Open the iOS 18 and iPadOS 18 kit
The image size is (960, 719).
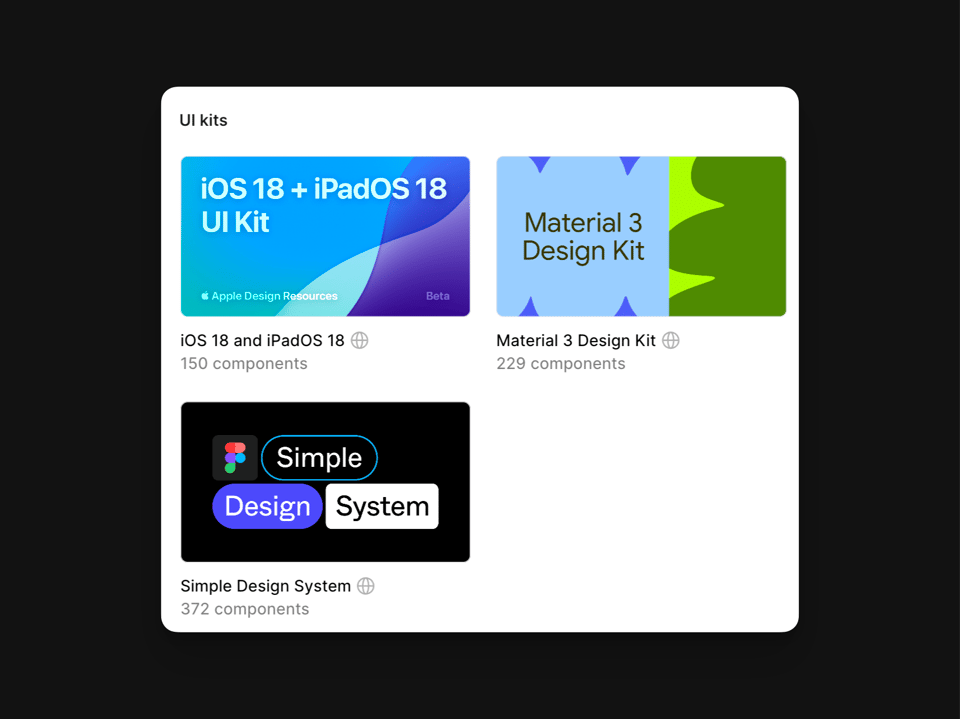[x=325, y=236]
